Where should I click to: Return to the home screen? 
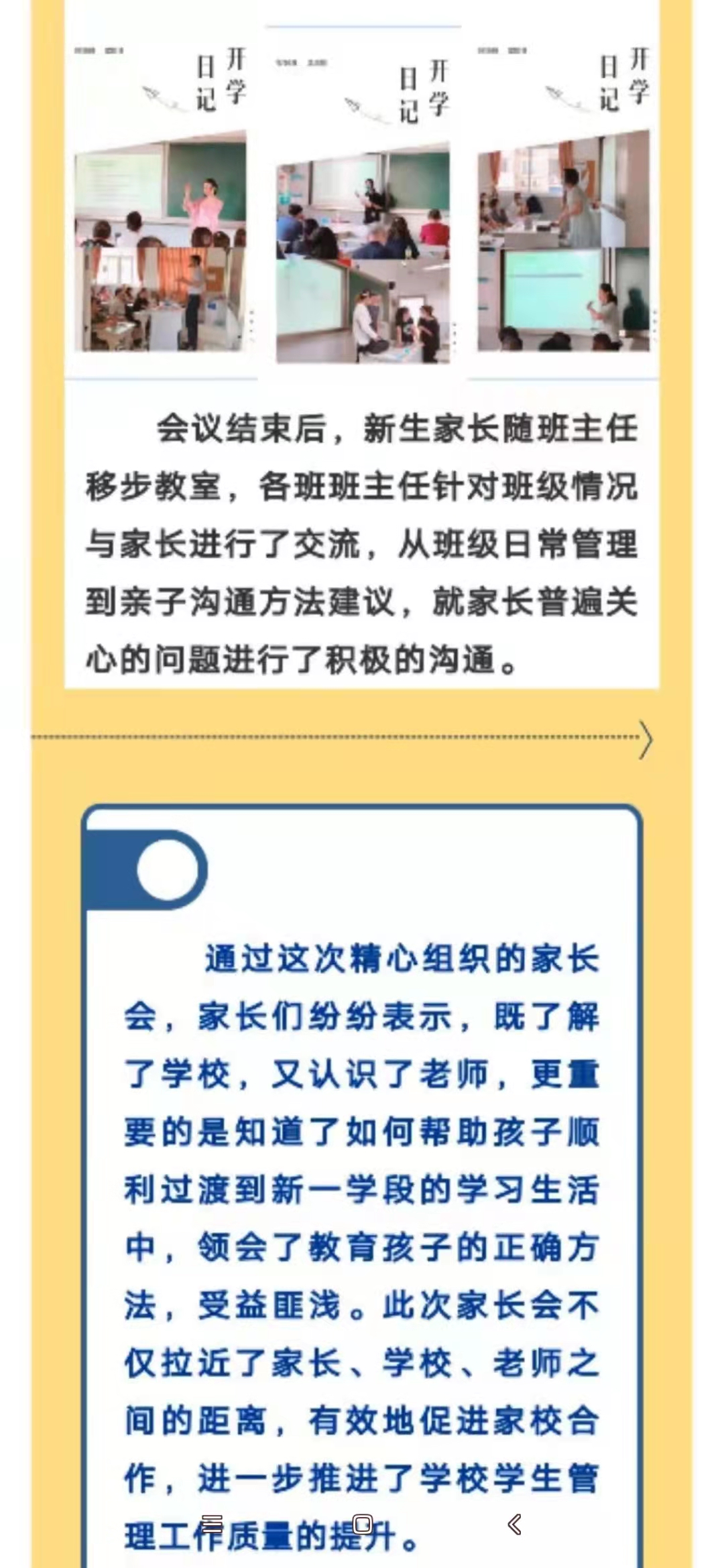(x=363, y=1524)
